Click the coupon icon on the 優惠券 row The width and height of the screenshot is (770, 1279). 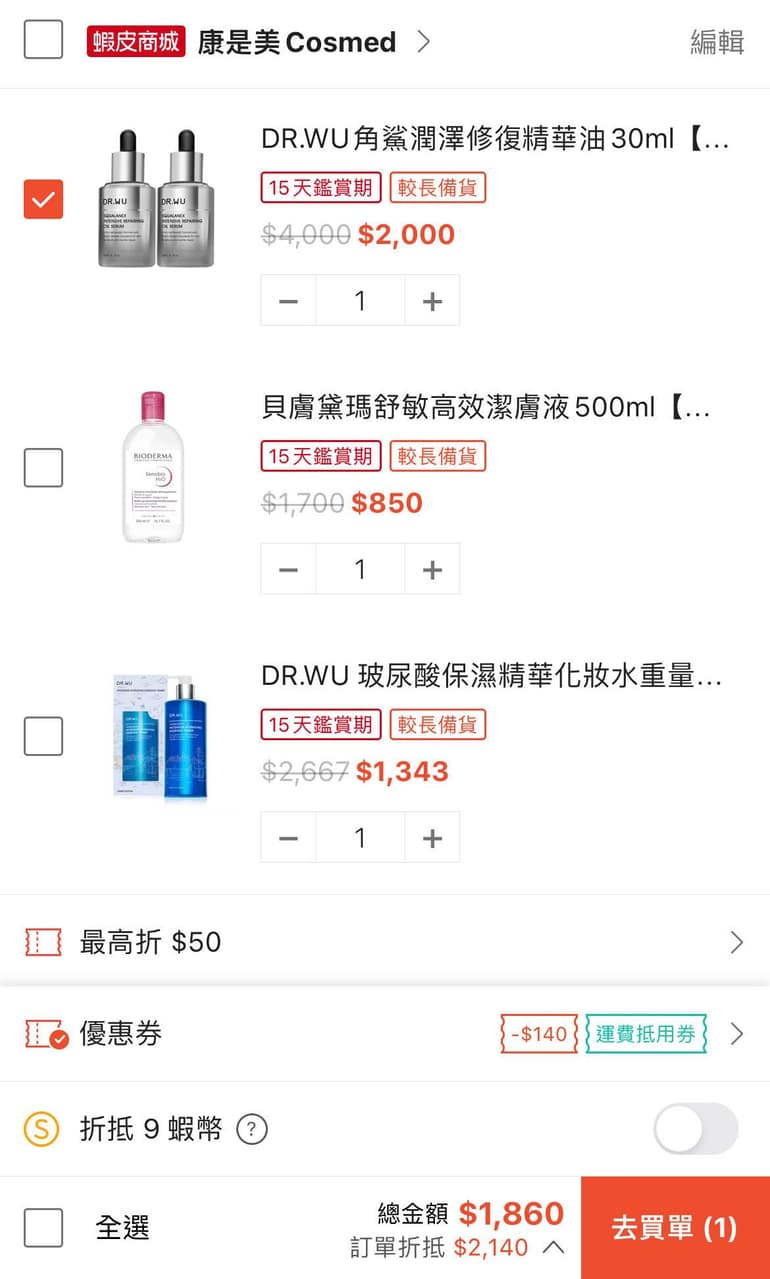tap(43, 1034)
